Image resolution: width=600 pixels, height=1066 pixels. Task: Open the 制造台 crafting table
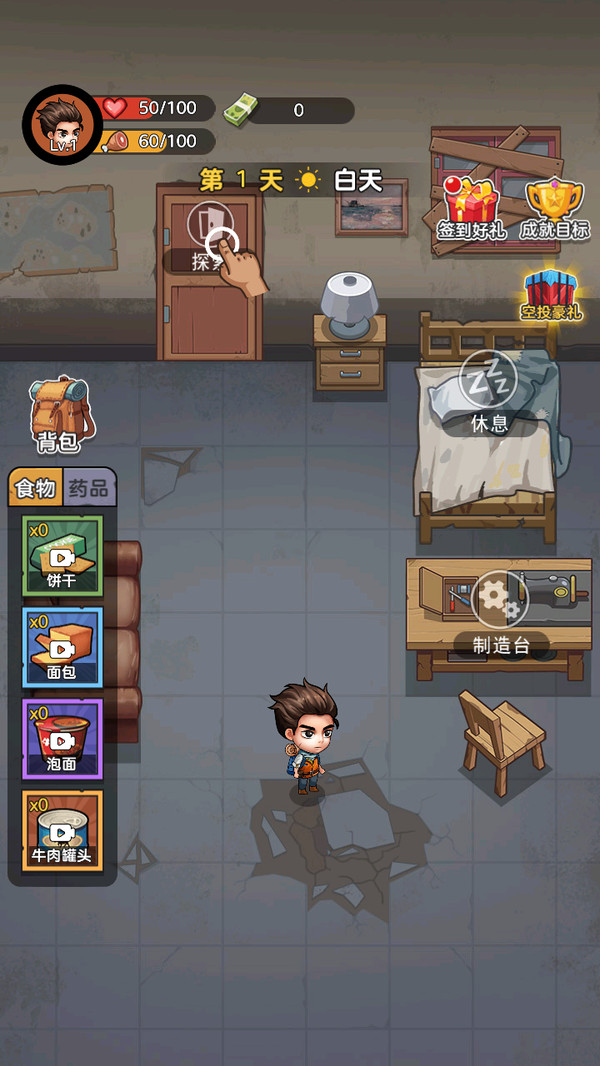pos(500,613)
